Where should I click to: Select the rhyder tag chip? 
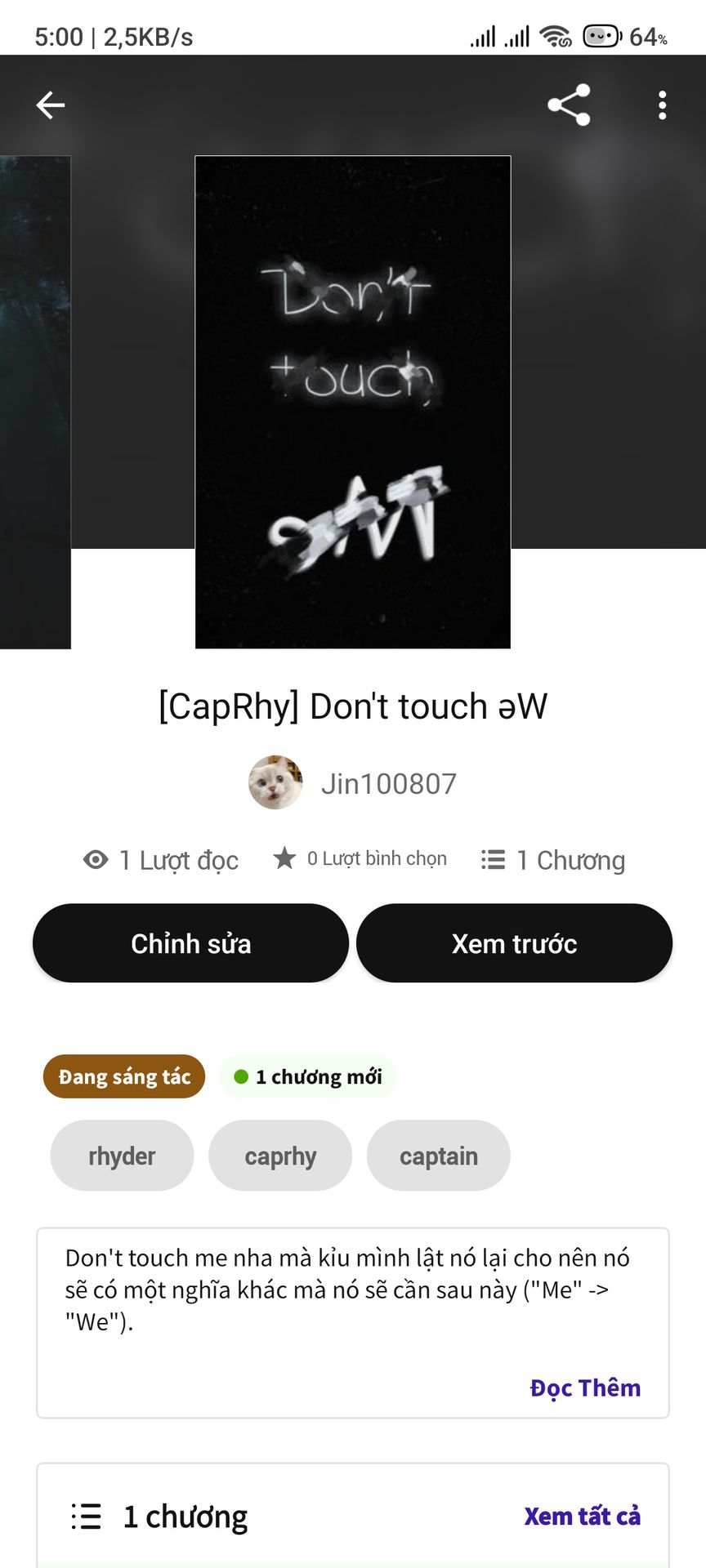click(122, 1156)
